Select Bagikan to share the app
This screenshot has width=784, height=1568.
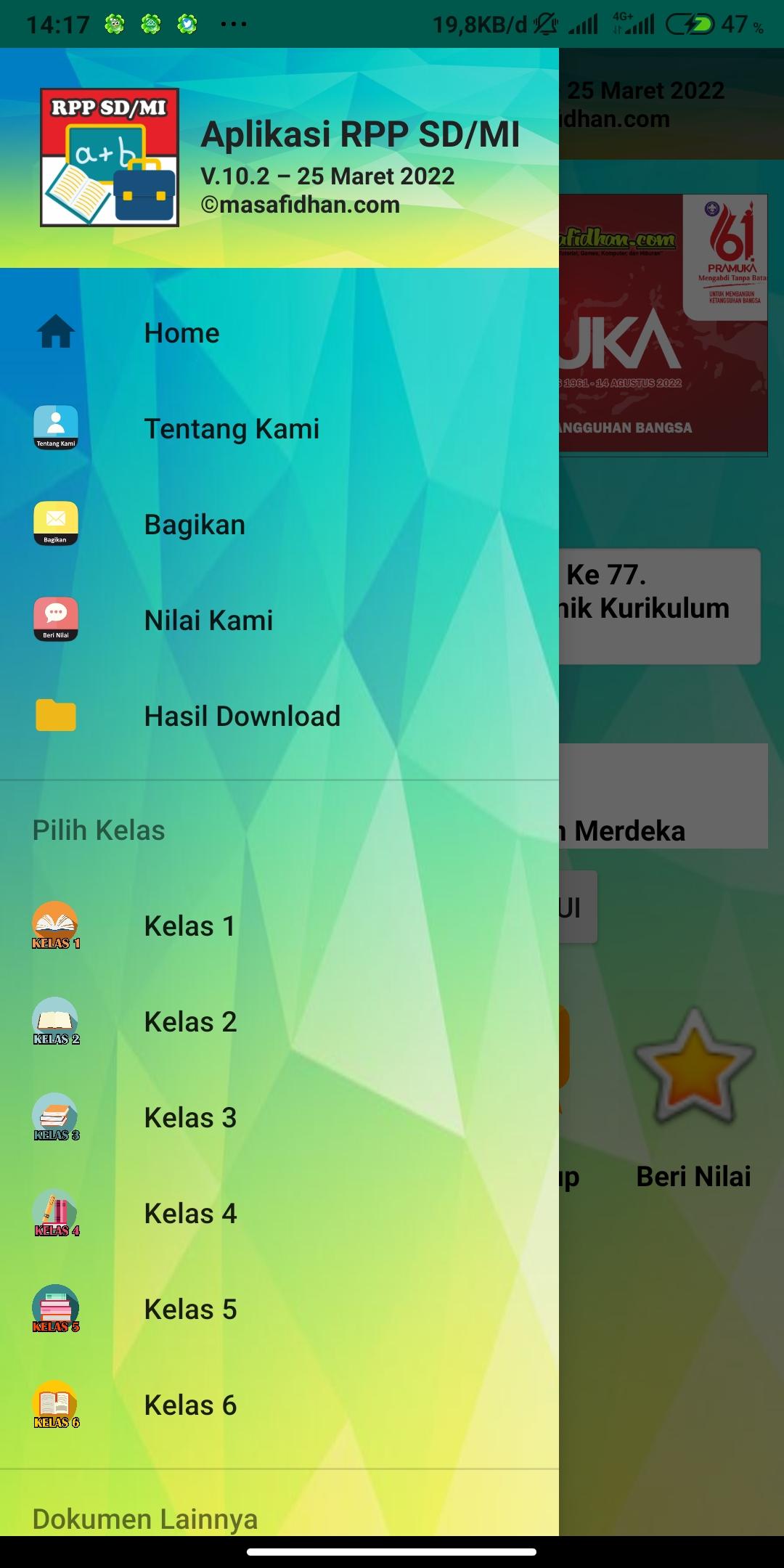point(195,525)
